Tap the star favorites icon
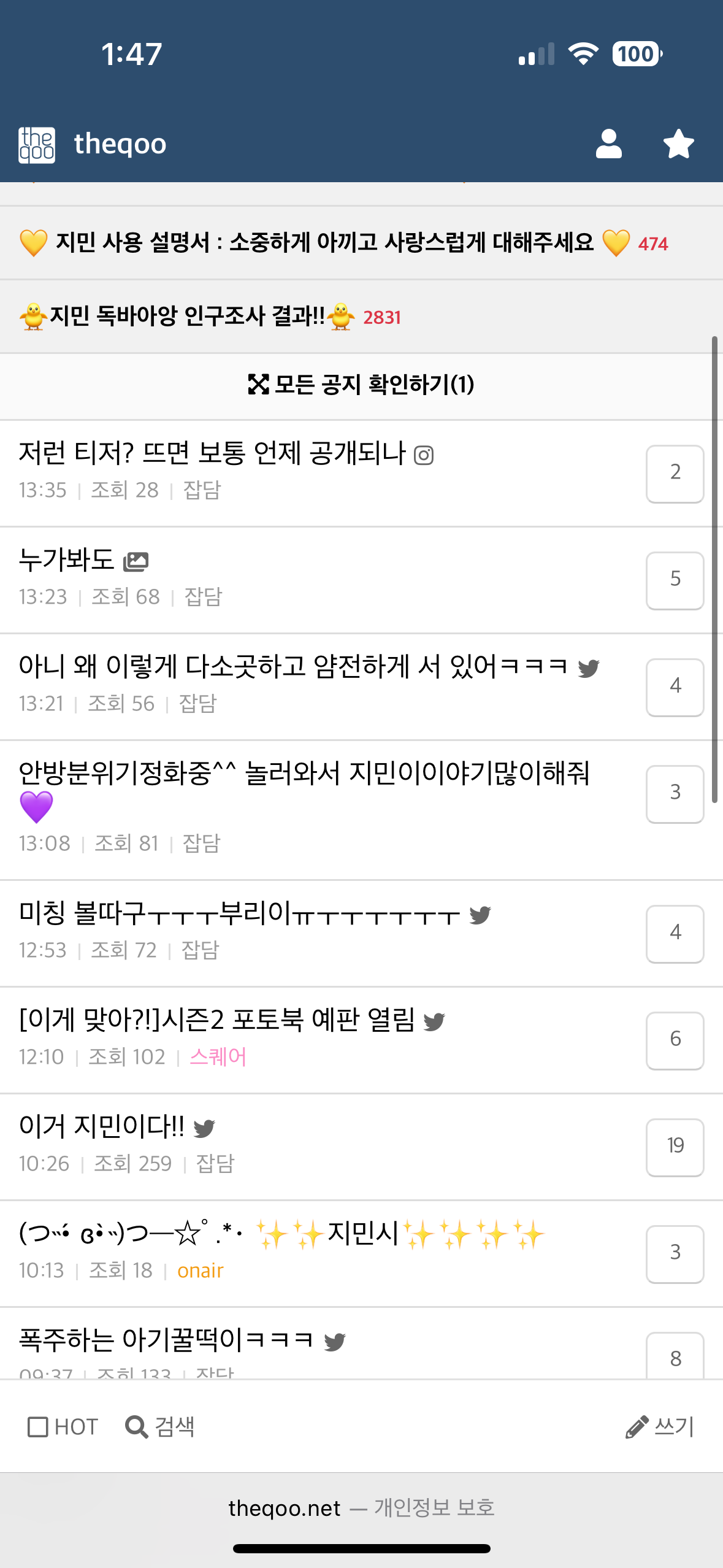Viewport: 723px width, 1568px height. 678,144
